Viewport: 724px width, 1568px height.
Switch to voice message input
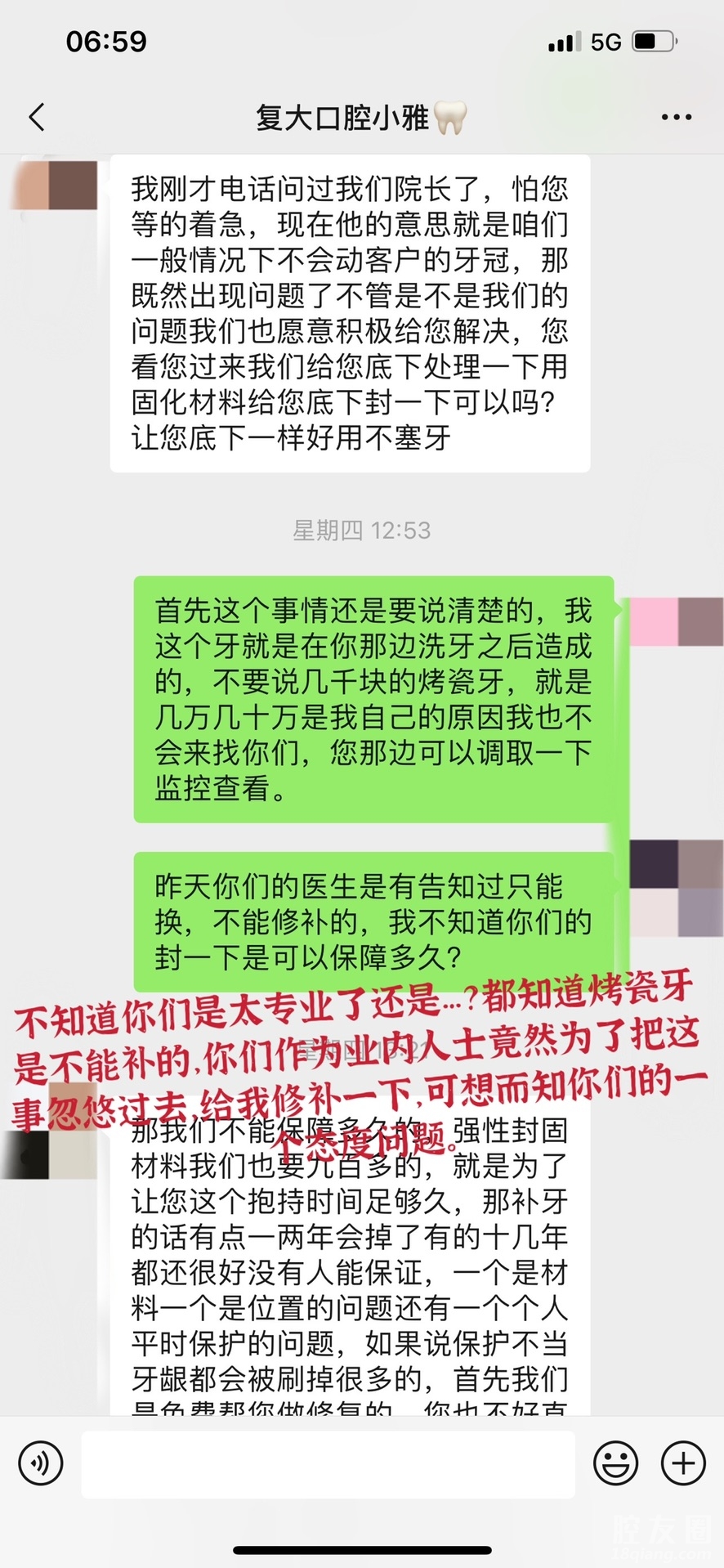pos(40,1463)
